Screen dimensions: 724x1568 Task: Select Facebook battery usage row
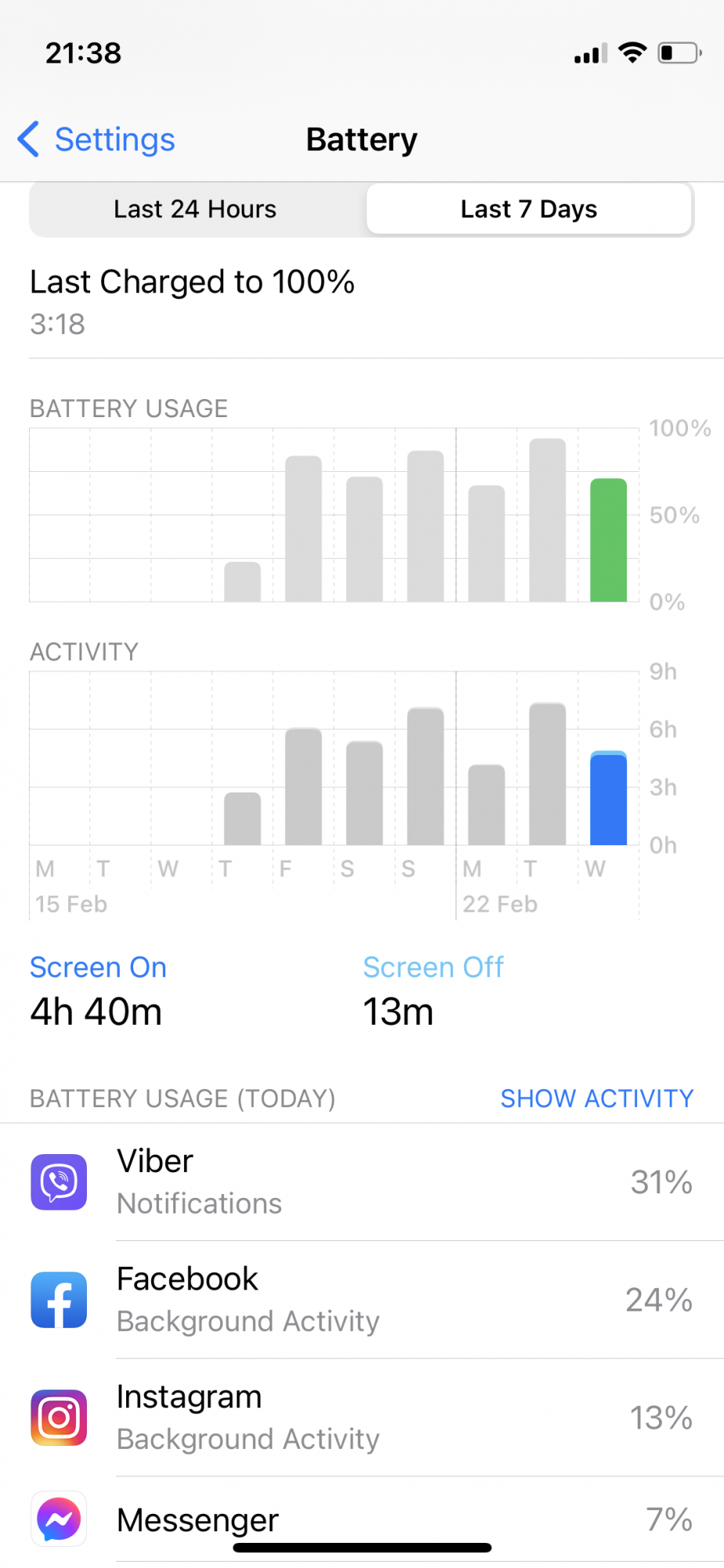pos(362,1299)
